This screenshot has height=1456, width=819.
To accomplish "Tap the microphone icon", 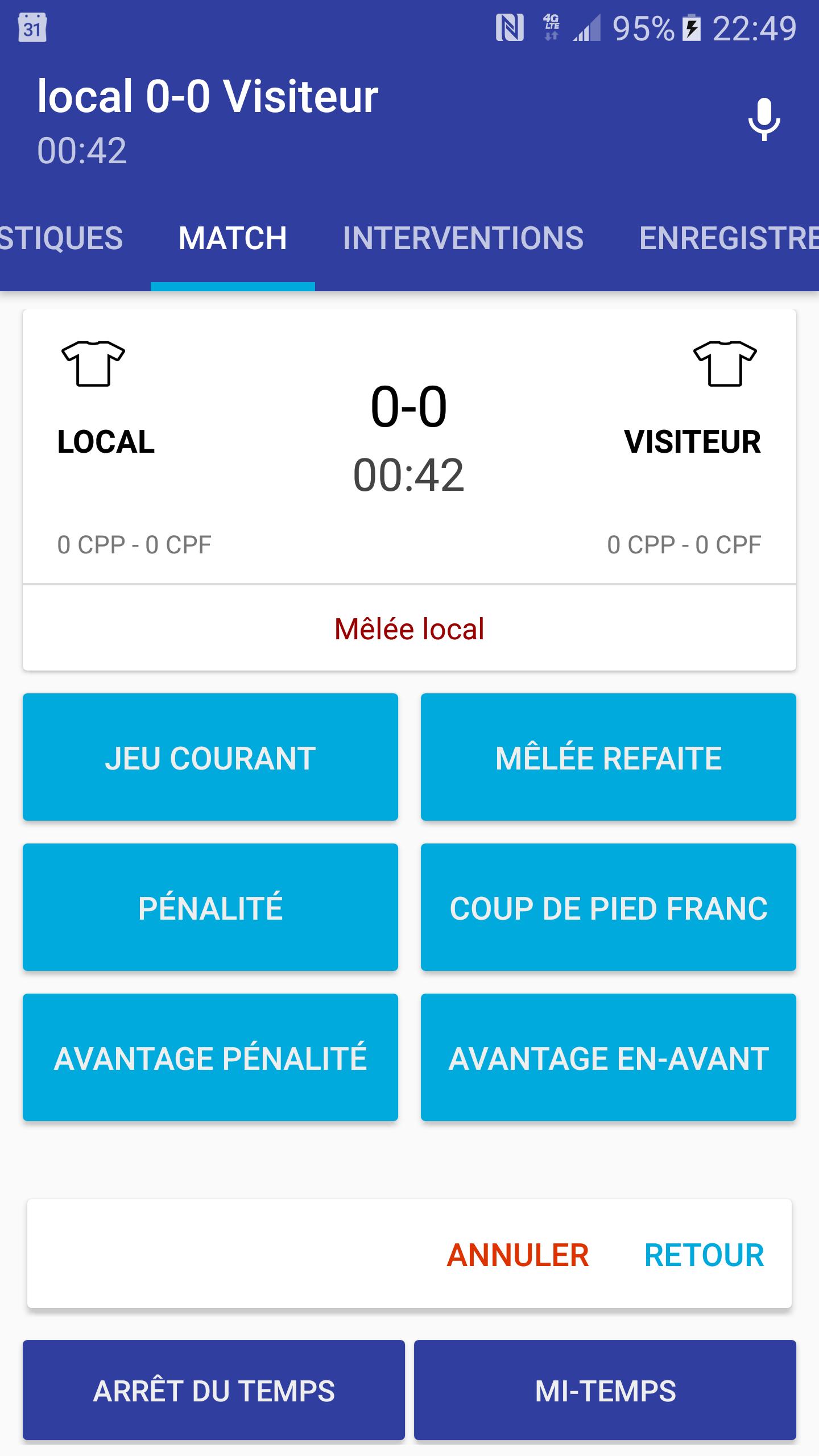I will click(764, 119).
